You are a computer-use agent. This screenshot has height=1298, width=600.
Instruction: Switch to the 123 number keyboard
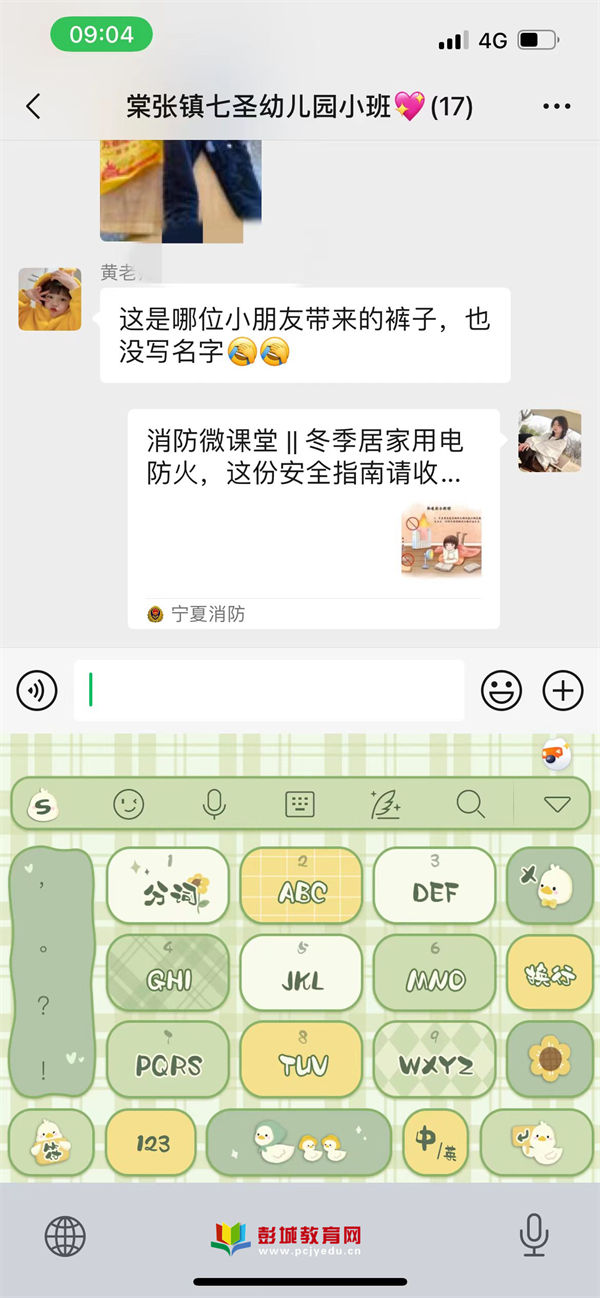(151, 1142)
